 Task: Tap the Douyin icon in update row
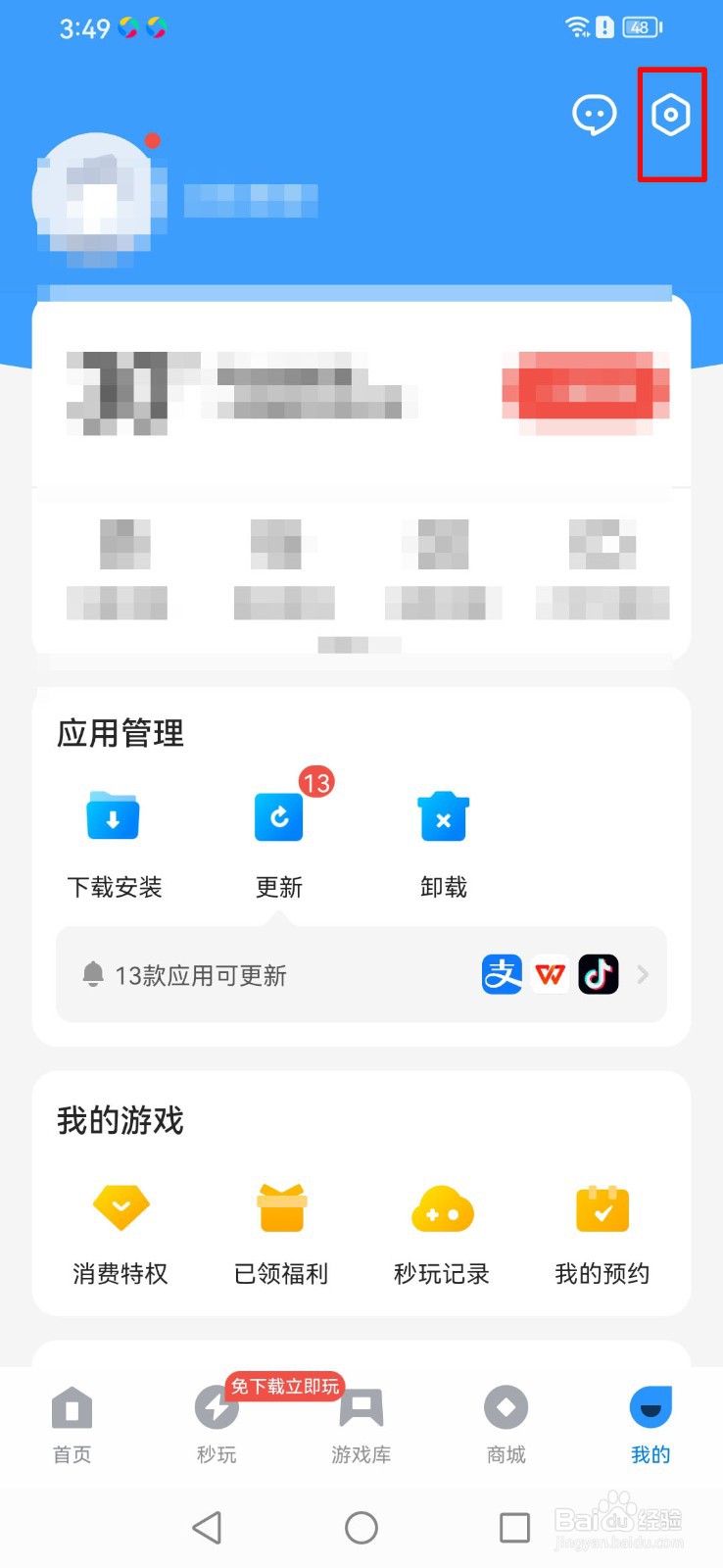pyautogui.click(x=599, y=973)
